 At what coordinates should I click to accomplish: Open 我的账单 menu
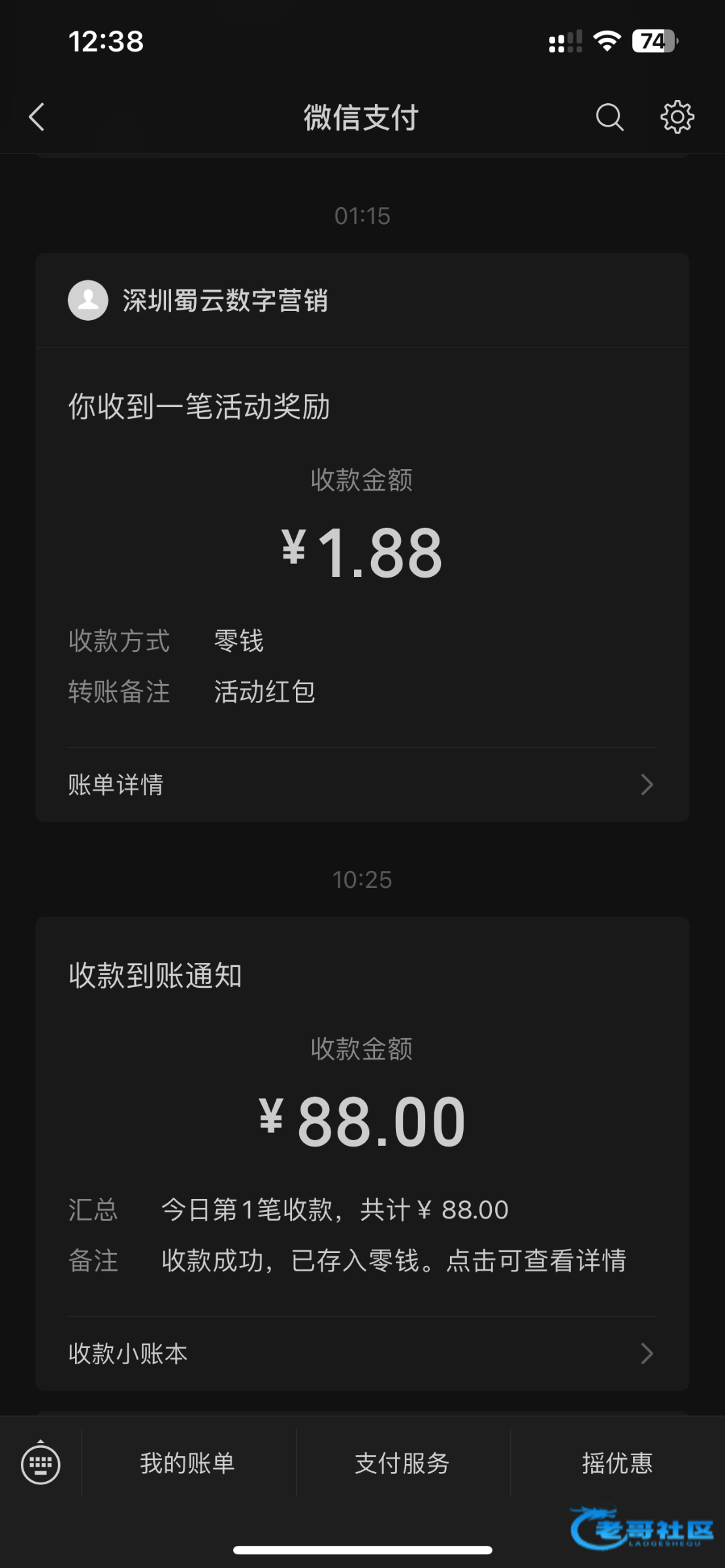tap(187, 1463)
